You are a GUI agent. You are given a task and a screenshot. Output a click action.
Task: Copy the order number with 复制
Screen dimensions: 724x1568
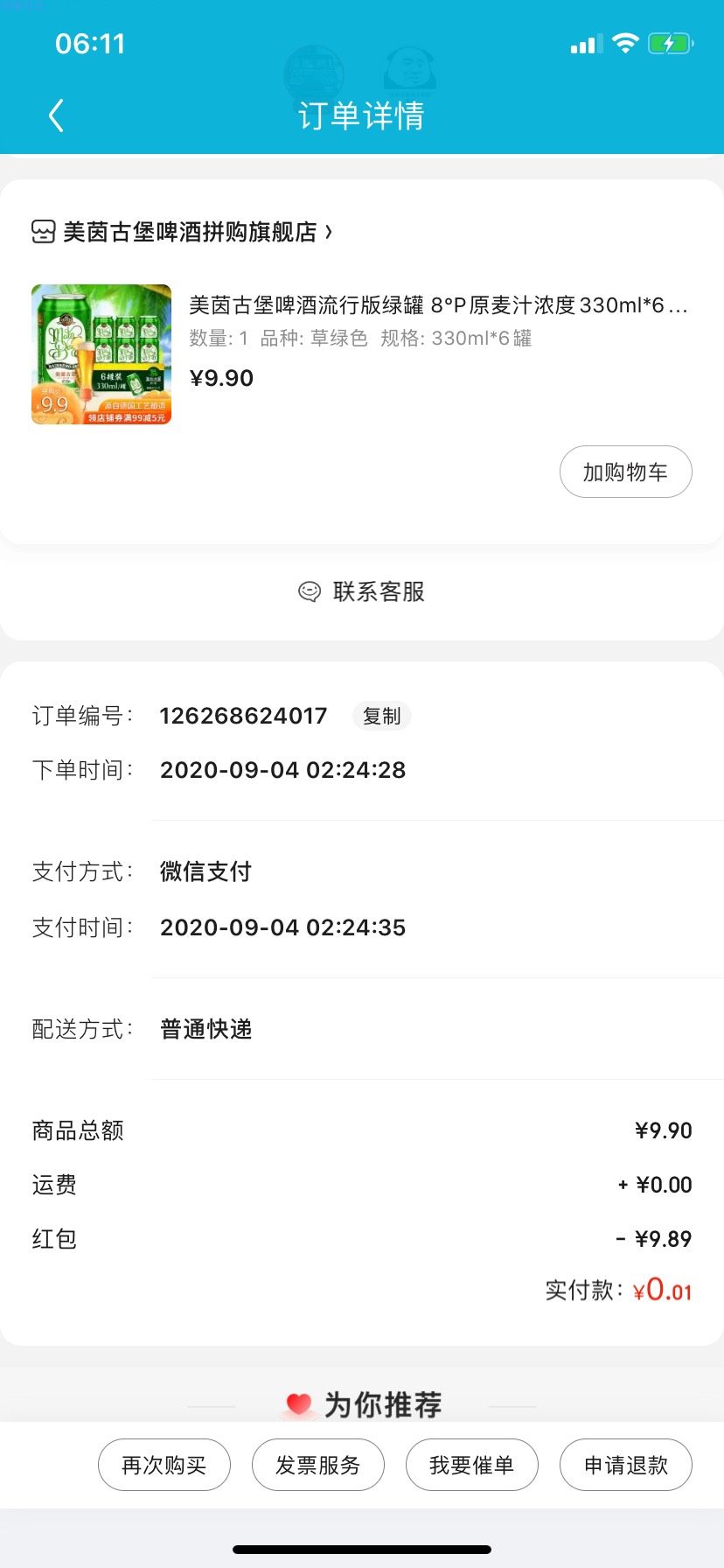pyautogui.click(x=382, y=716)
